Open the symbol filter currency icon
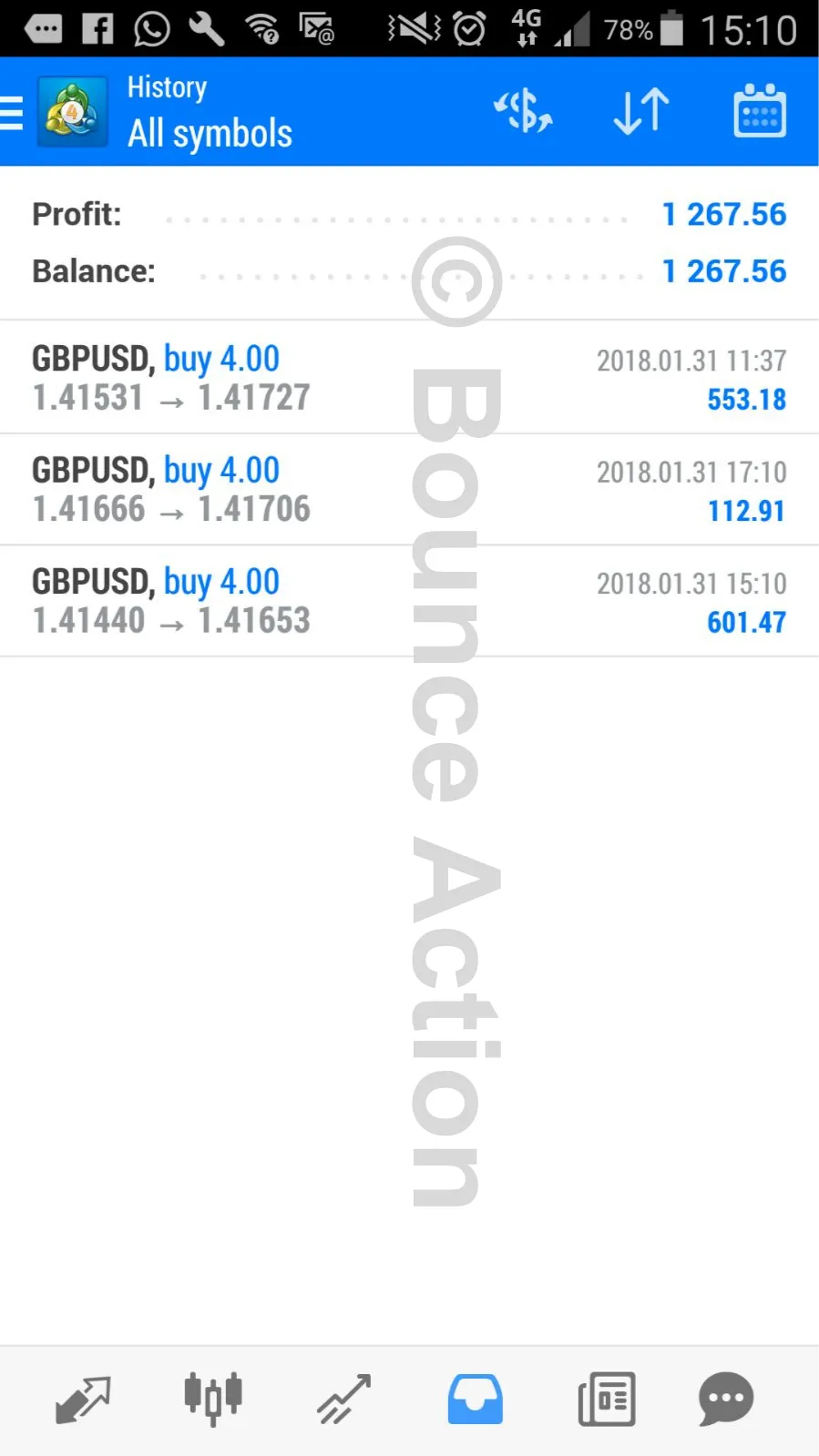The height and width of the screenshot is (1456, 819). [523, 112]
